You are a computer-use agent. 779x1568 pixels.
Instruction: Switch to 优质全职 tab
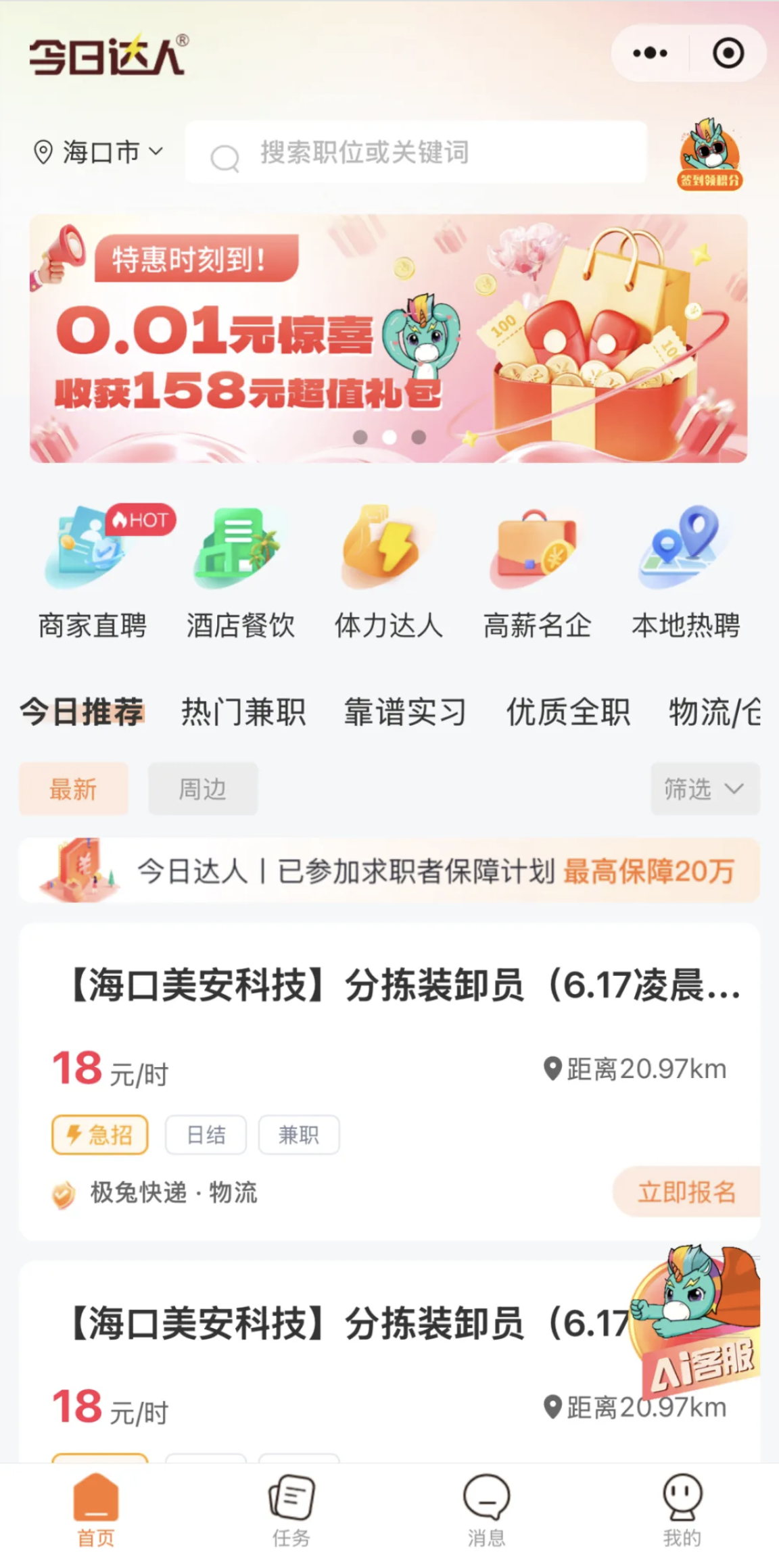568,712
